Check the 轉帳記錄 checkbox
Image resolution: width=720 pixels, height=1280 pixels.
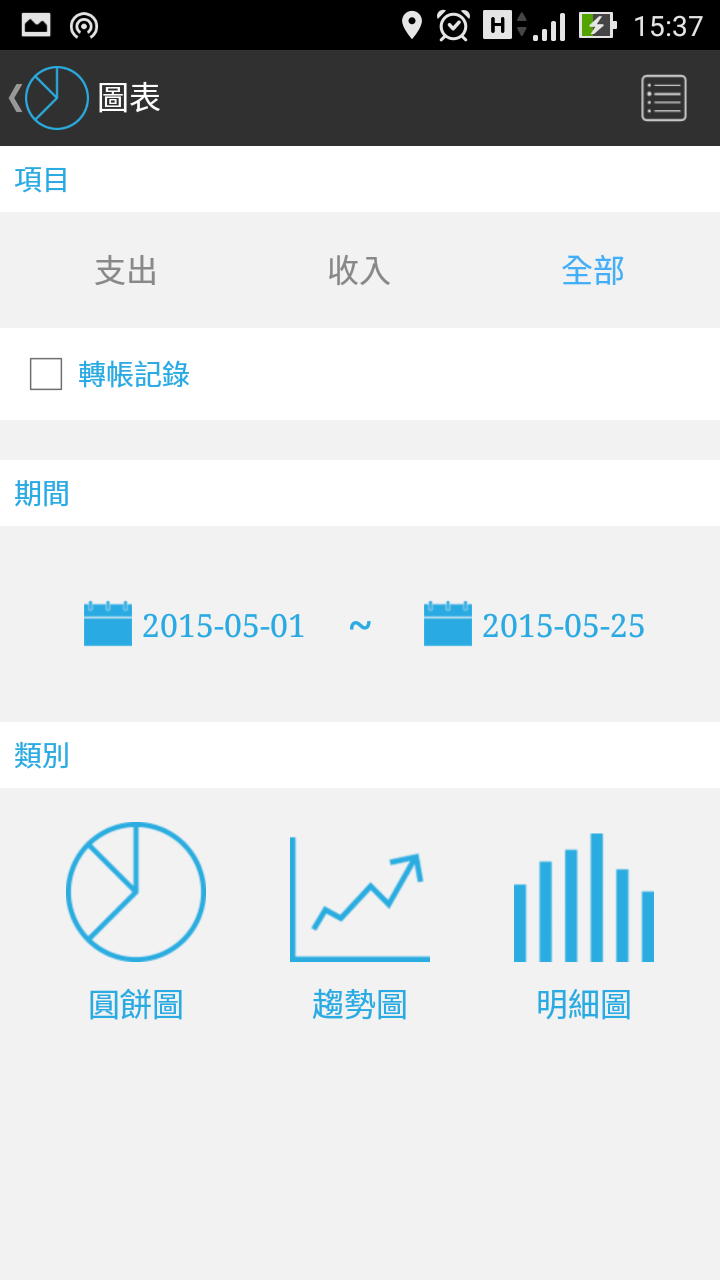coord(46,374)
